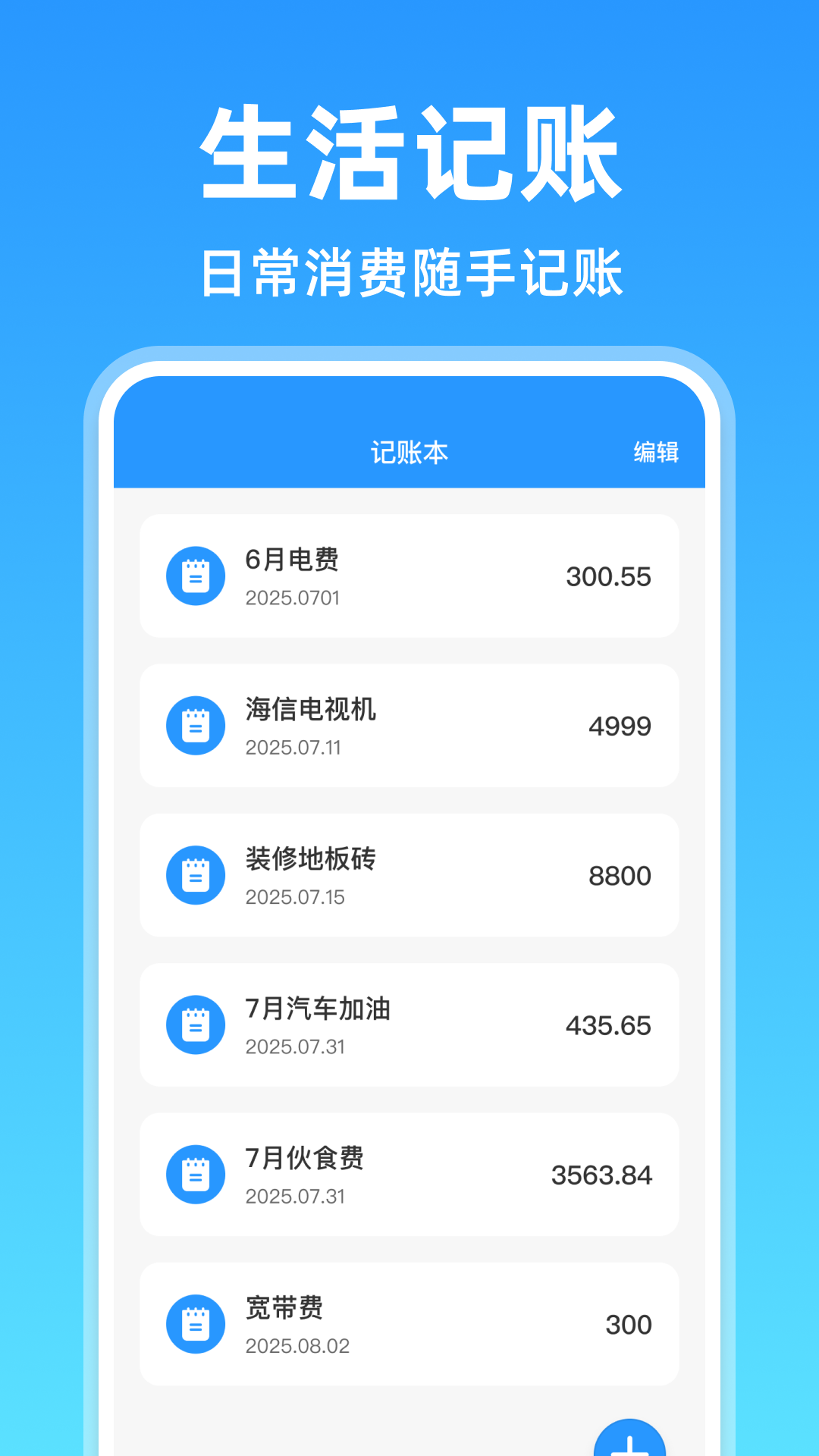
Task: Select the 装修地板砖 record row
Action: click(x=409, y=874)
